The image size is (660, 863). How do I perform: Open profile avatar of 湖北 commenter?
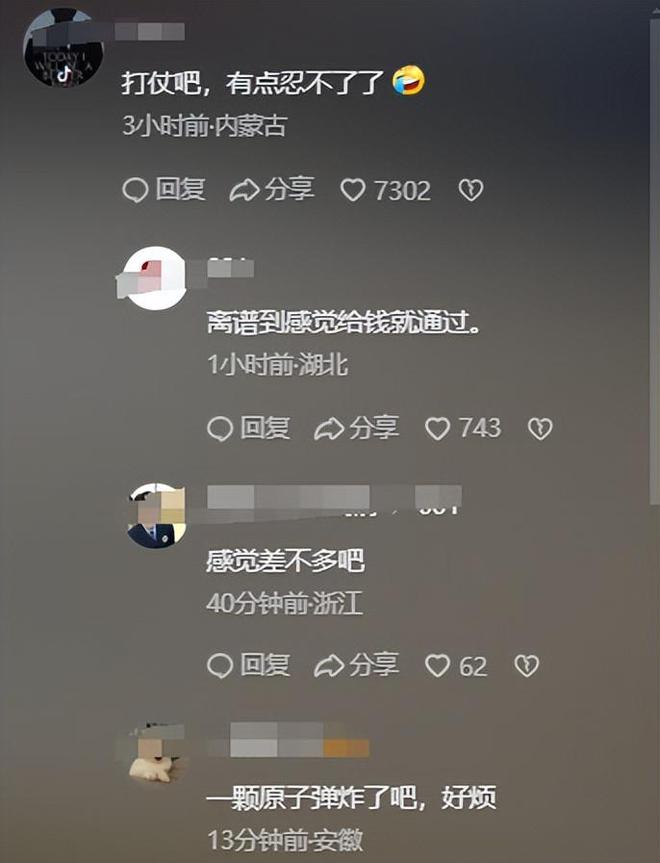152,277
